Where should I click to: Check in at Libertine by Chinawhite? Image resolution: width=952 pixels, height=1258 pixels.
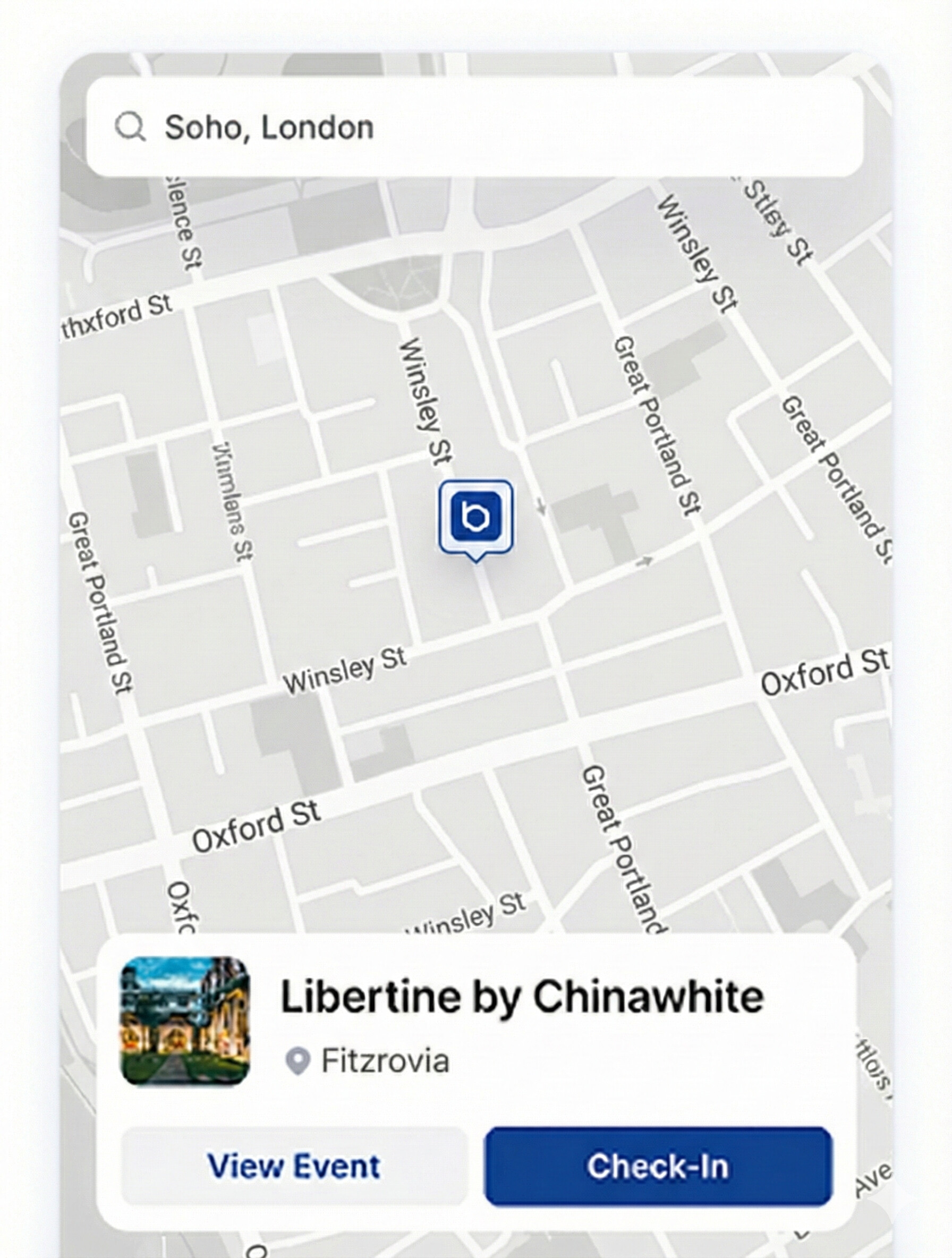coord(658,1167)
